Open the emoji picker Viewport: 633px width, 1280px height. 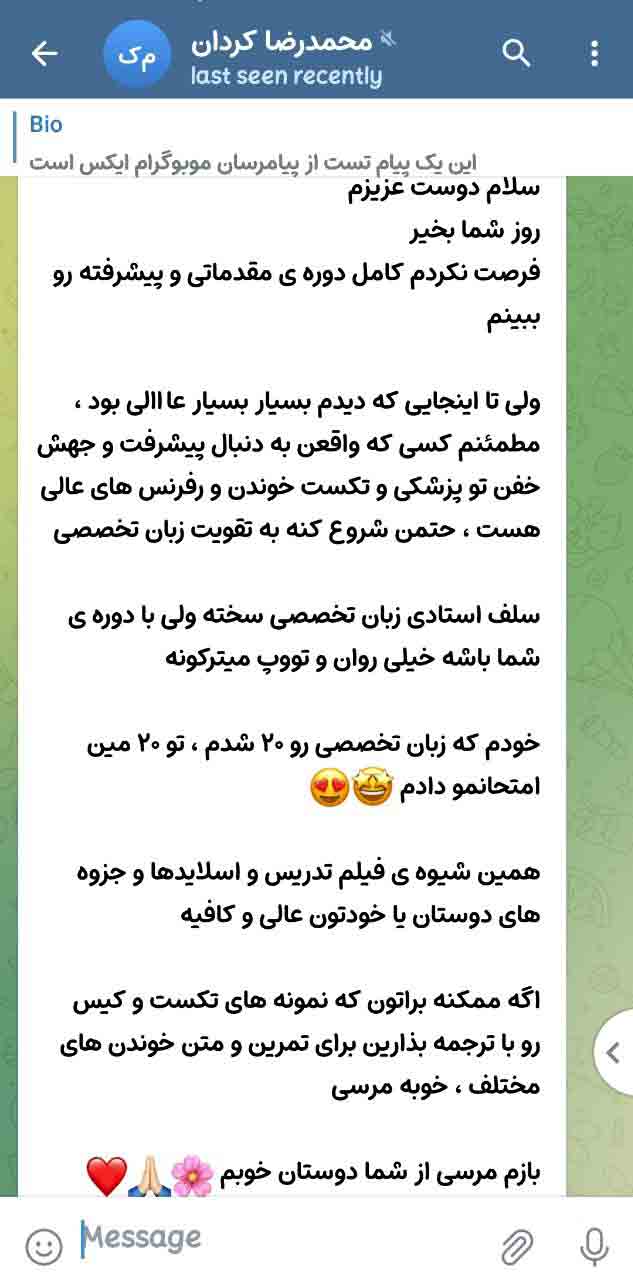(x=43, y=1245)
